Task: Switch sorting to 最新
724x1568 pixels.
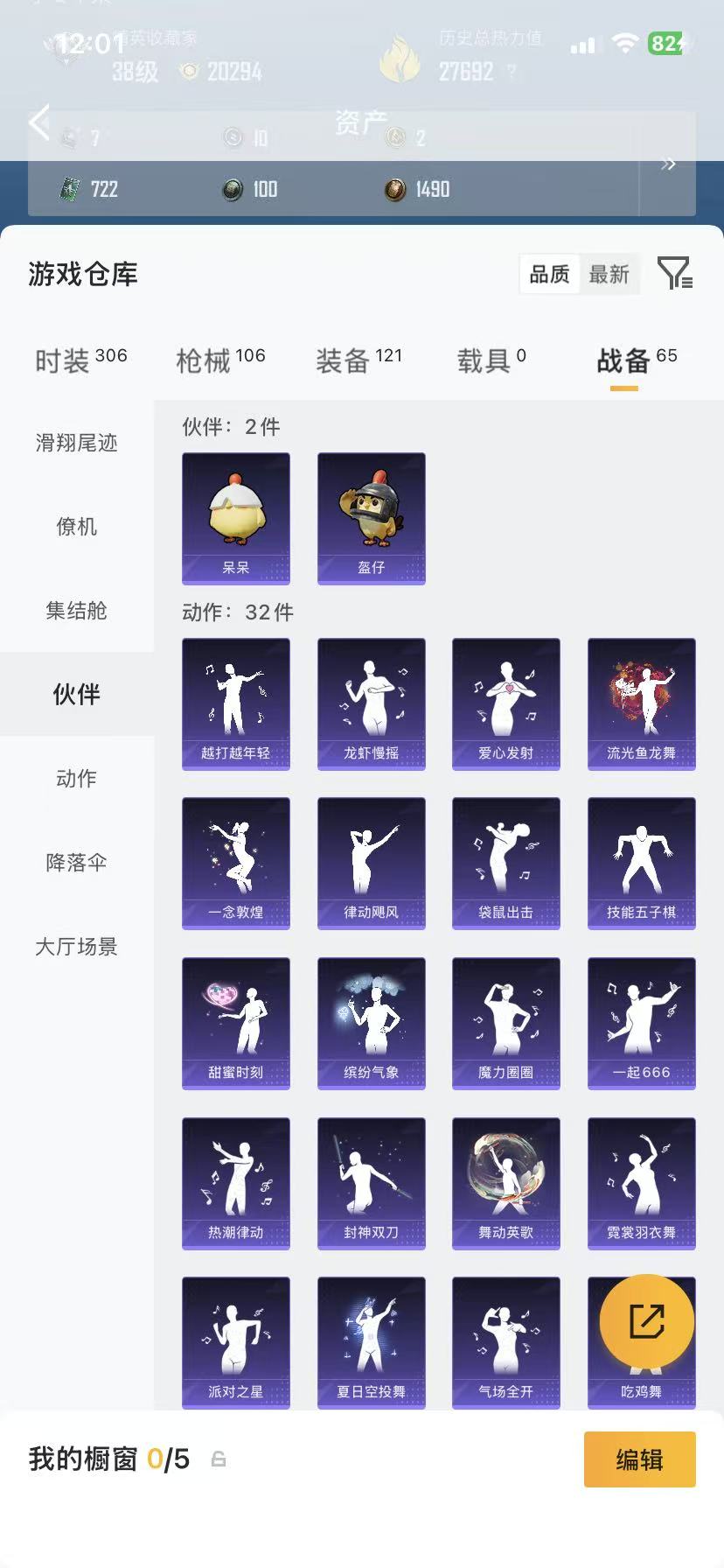Action: click(x=610, y=274)
